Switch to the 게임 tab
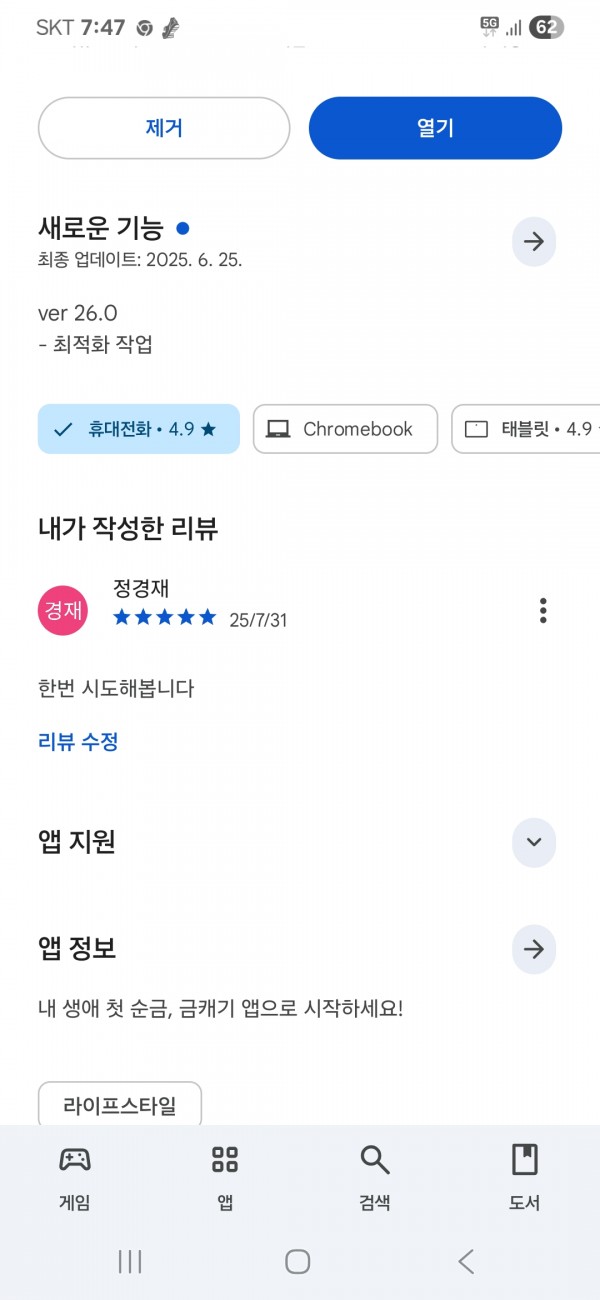Screen dimensions: 600x1300 pyautogui.click(x=75, y=1178)
